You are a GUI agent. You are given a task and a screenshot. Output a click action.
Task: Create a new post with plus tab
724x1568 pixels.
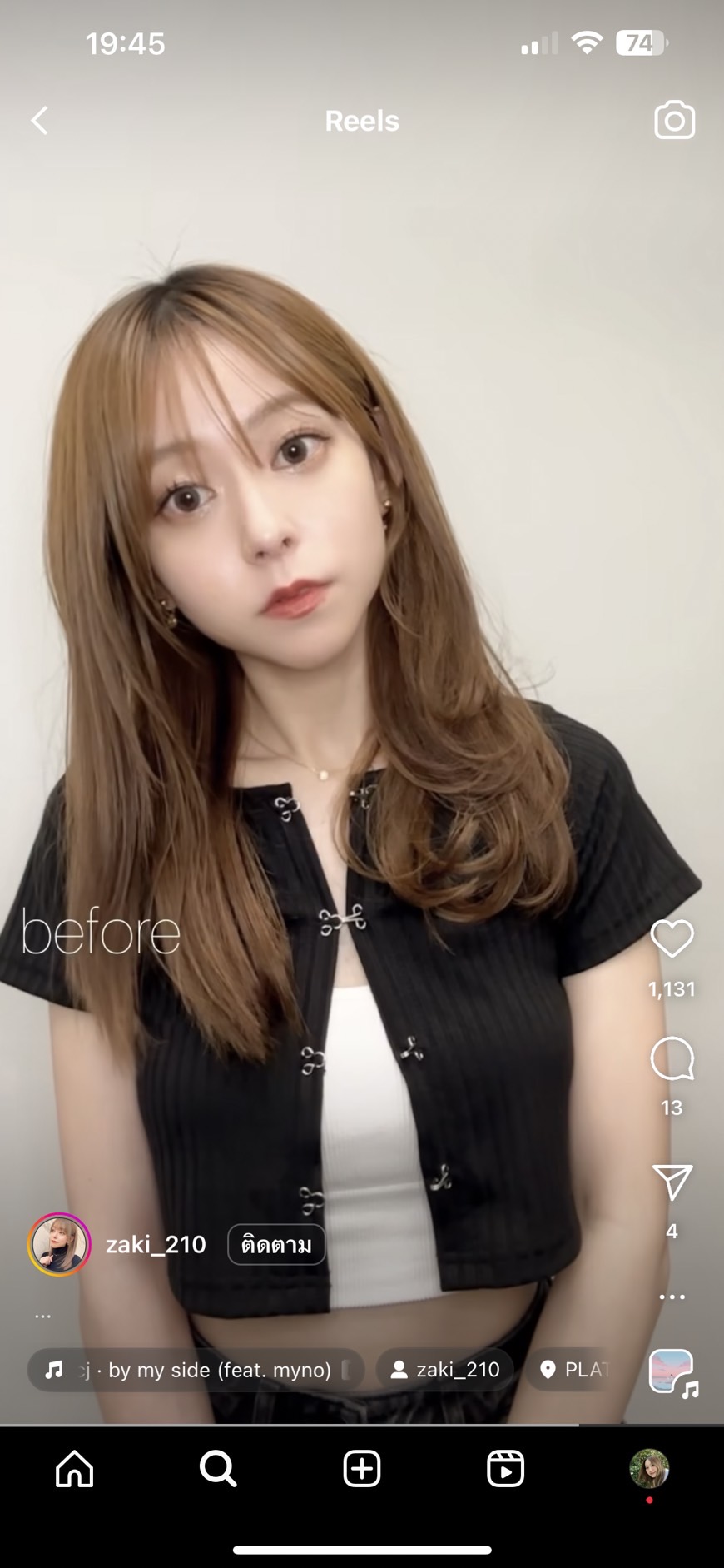(x=362, y=1468)
